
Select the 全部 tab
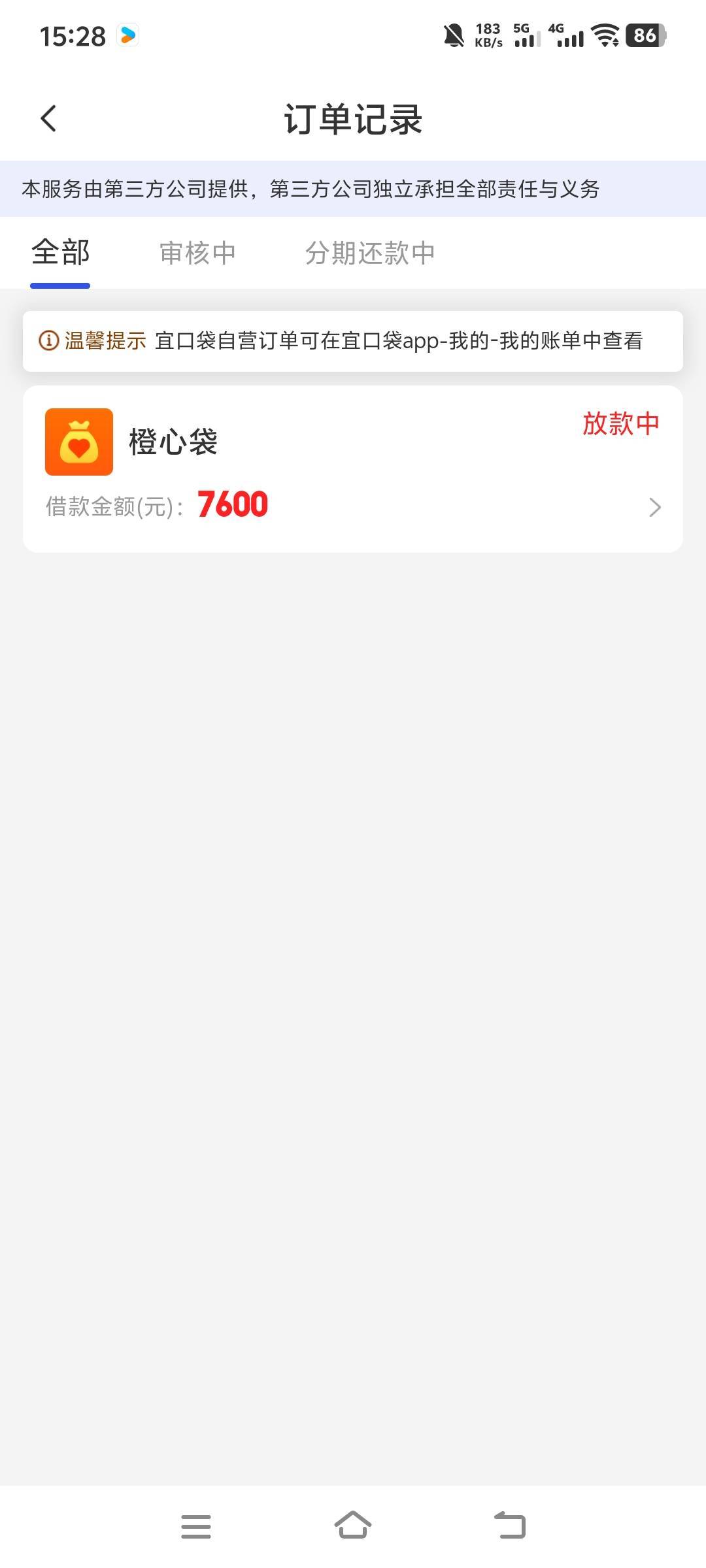pos(60,253)
